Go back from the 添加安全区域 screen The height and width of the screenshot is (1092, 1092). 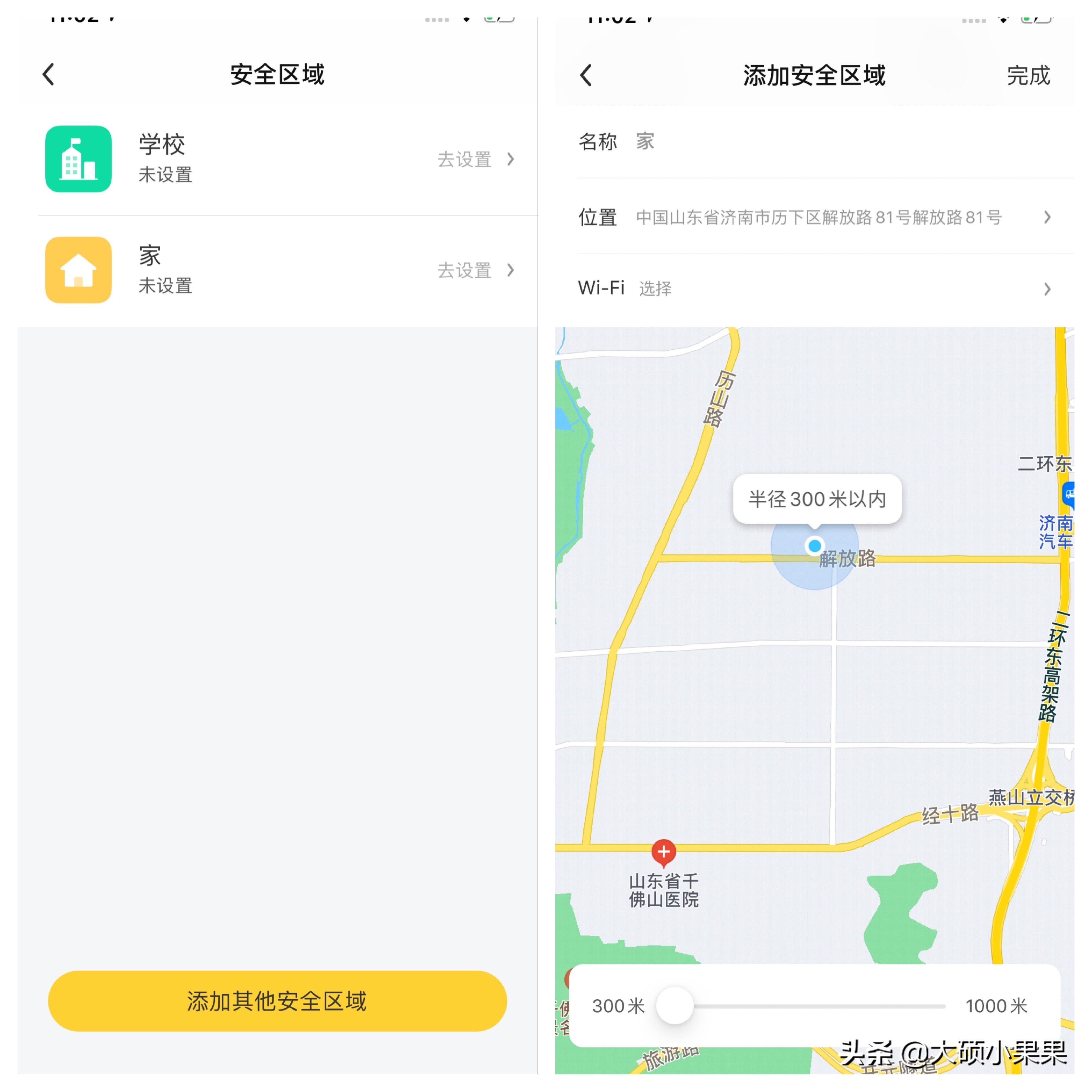pos(586,75)
